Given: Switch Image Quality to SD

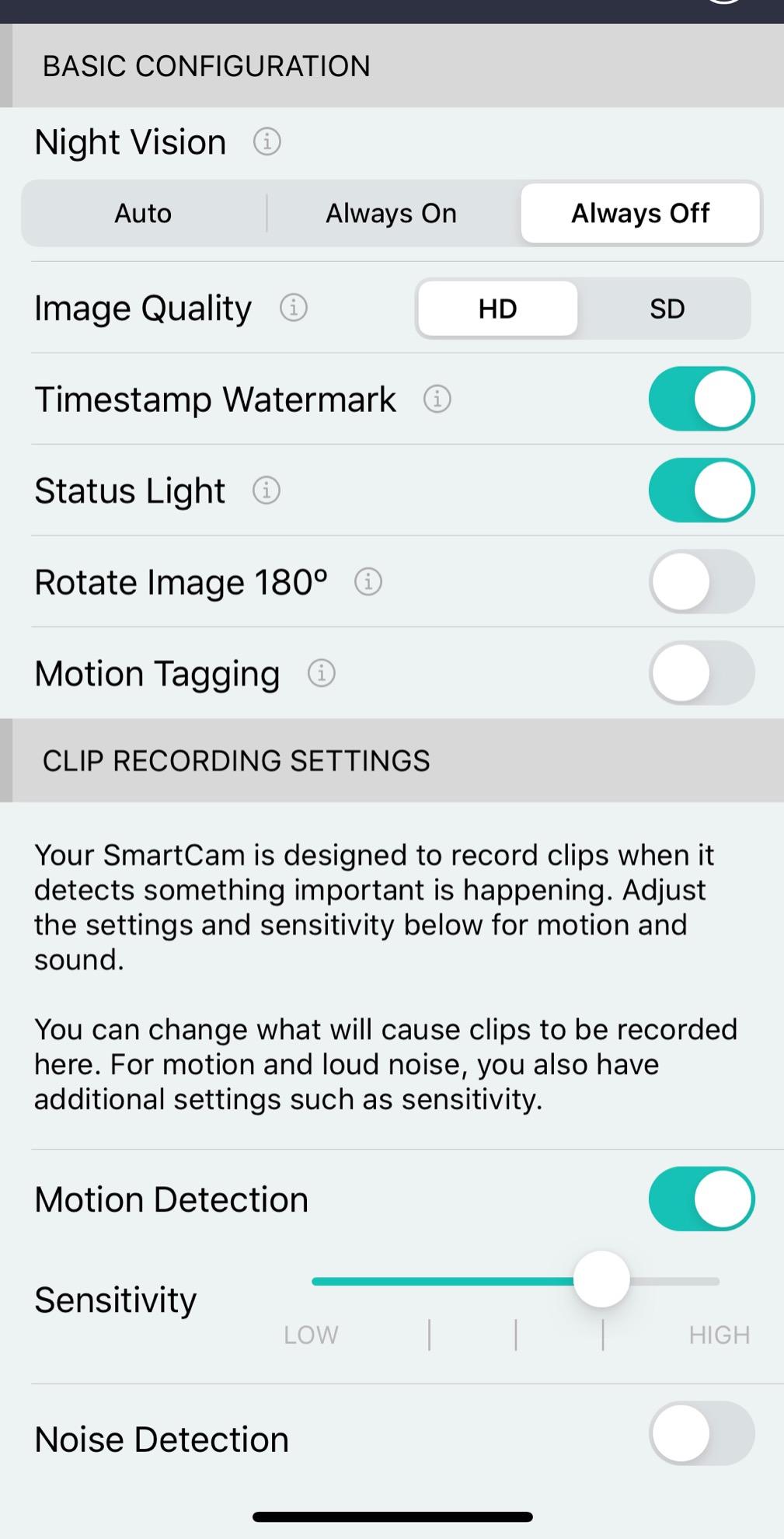Looking at the screenshot, I should (x=667, y=309).
